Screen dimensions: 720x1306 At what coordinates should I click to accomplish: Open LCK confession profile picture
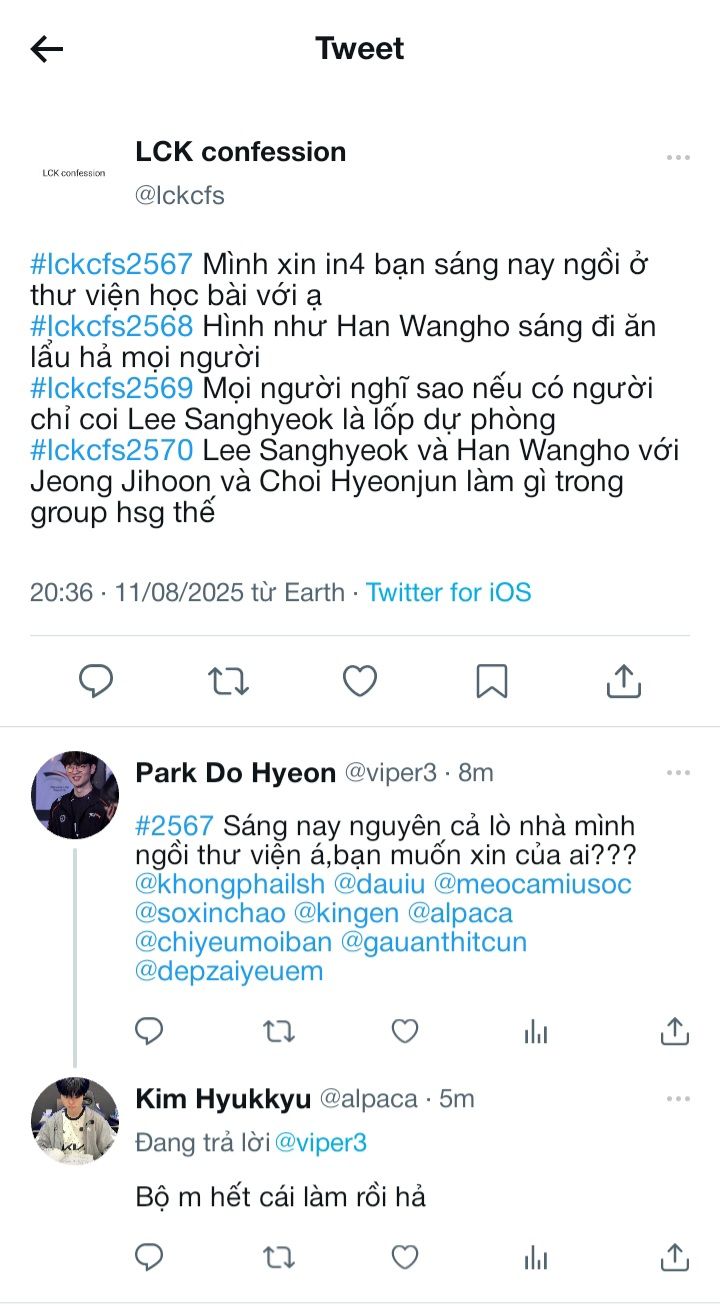74,173
